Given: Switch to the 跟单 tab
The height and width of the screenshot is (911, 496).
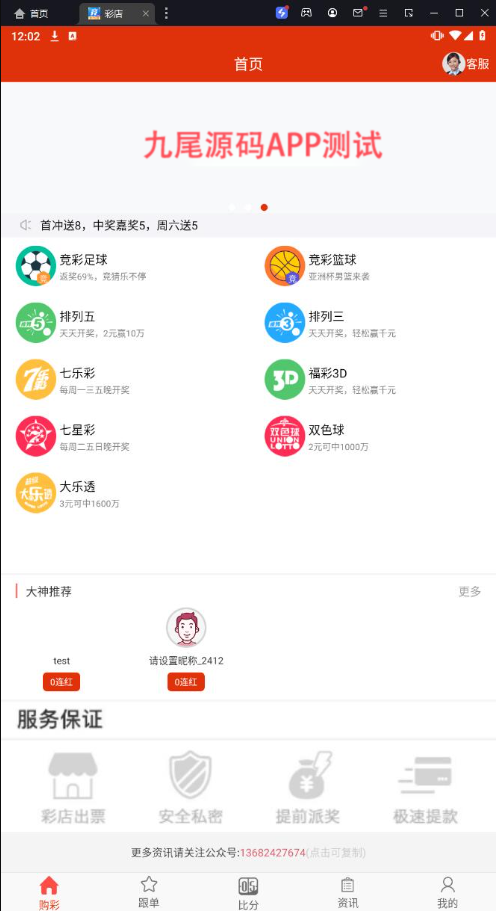Looking at the screenshot, I should pyautogui.click(x=149, y=892).
